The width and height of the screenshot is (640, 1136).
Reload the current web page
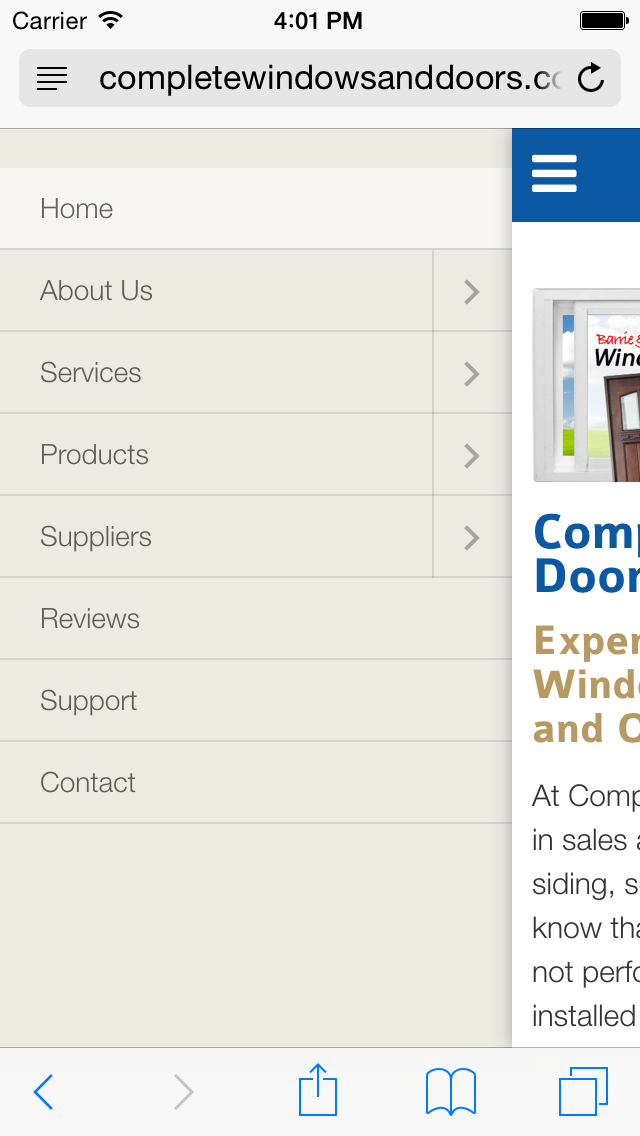[591, 78]
